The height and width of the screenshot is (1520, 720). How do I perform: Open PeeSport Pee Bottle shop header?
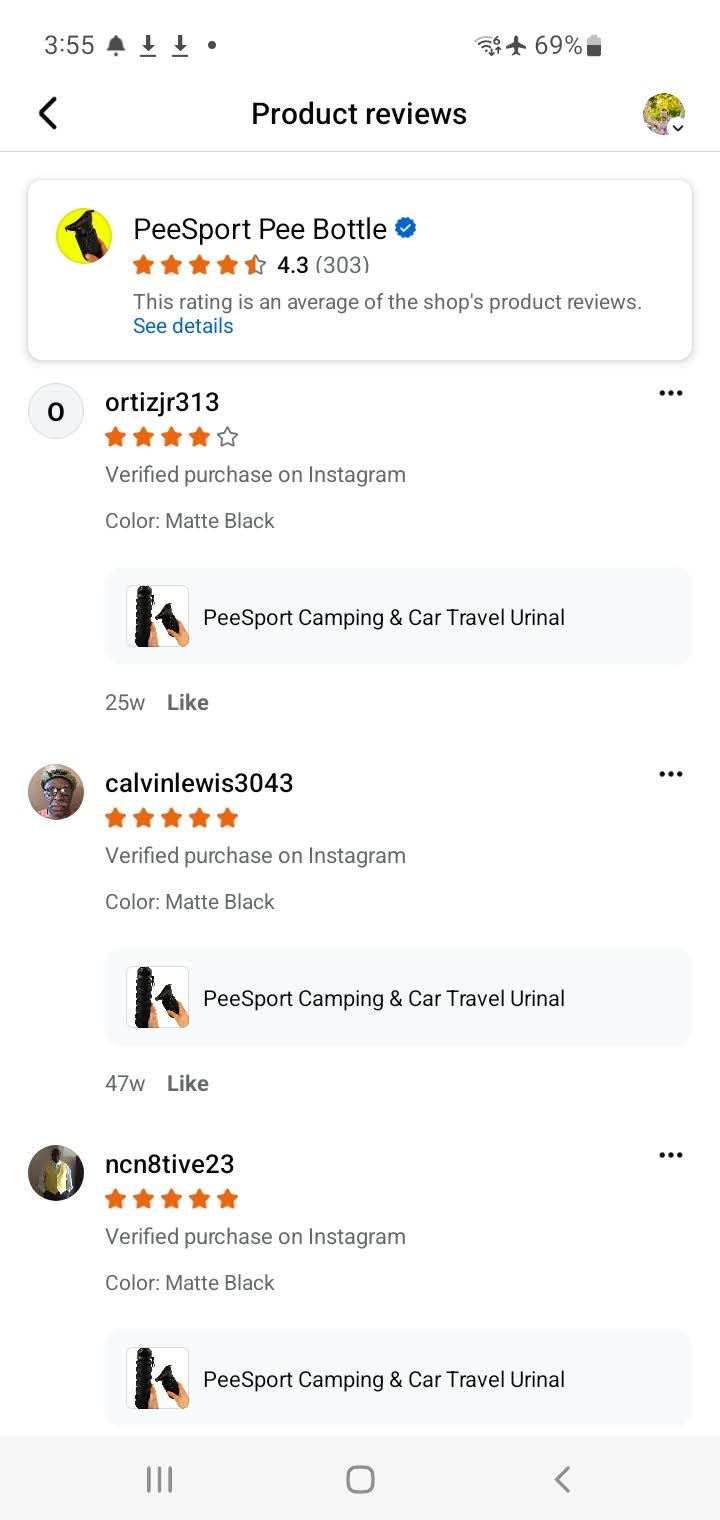coord(260,229)
